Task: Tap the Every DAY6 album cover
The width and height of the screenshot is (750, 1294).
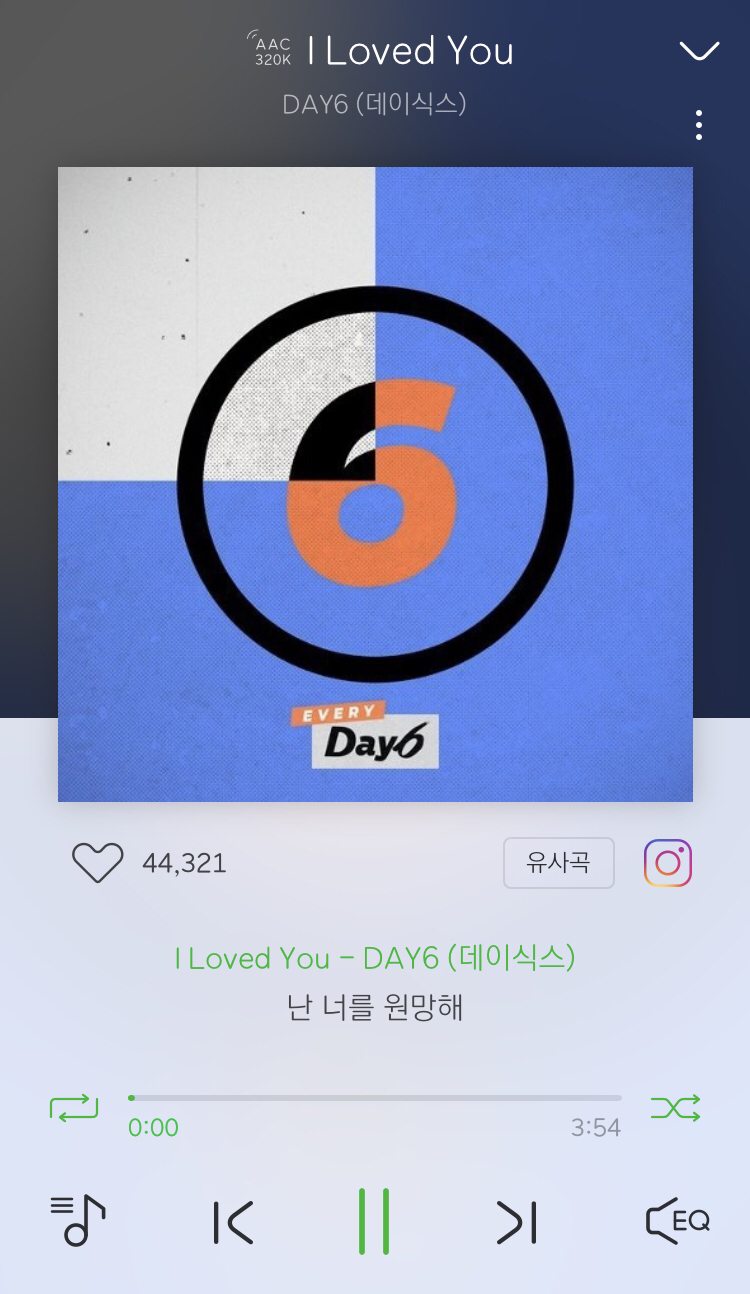Action: click(375, 484)
